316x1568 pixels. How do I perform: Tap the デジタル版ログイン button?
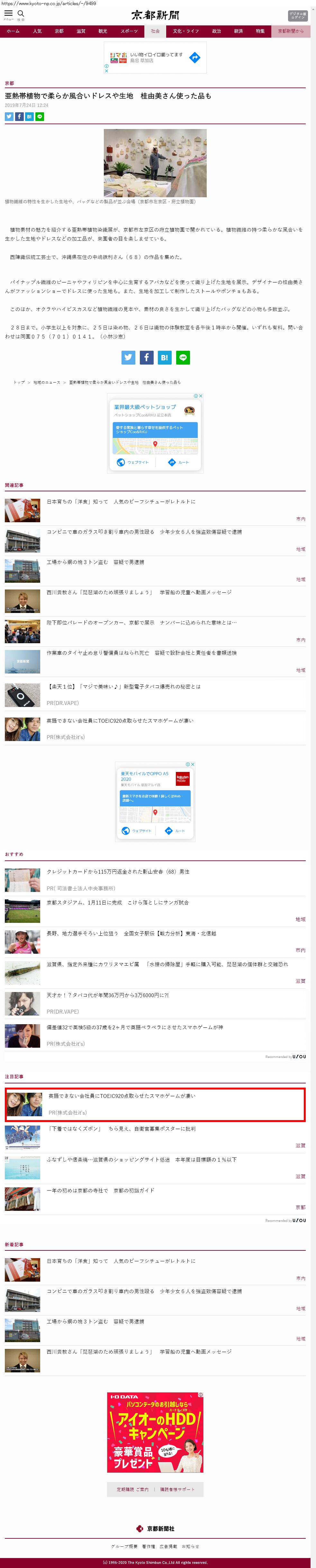[x=297, y=15]
